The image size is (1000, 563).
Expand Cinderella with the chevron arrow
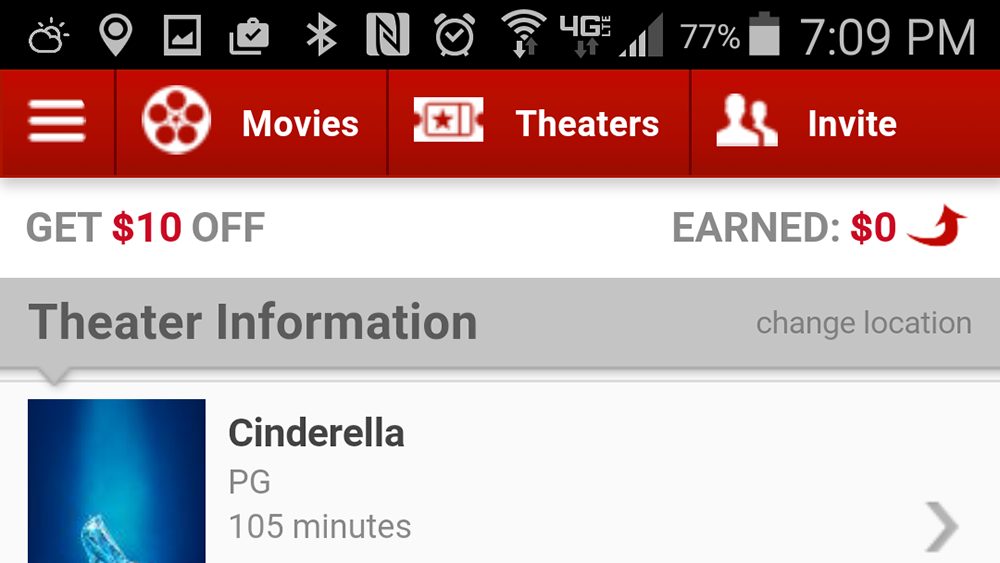(x=941, y=526)
